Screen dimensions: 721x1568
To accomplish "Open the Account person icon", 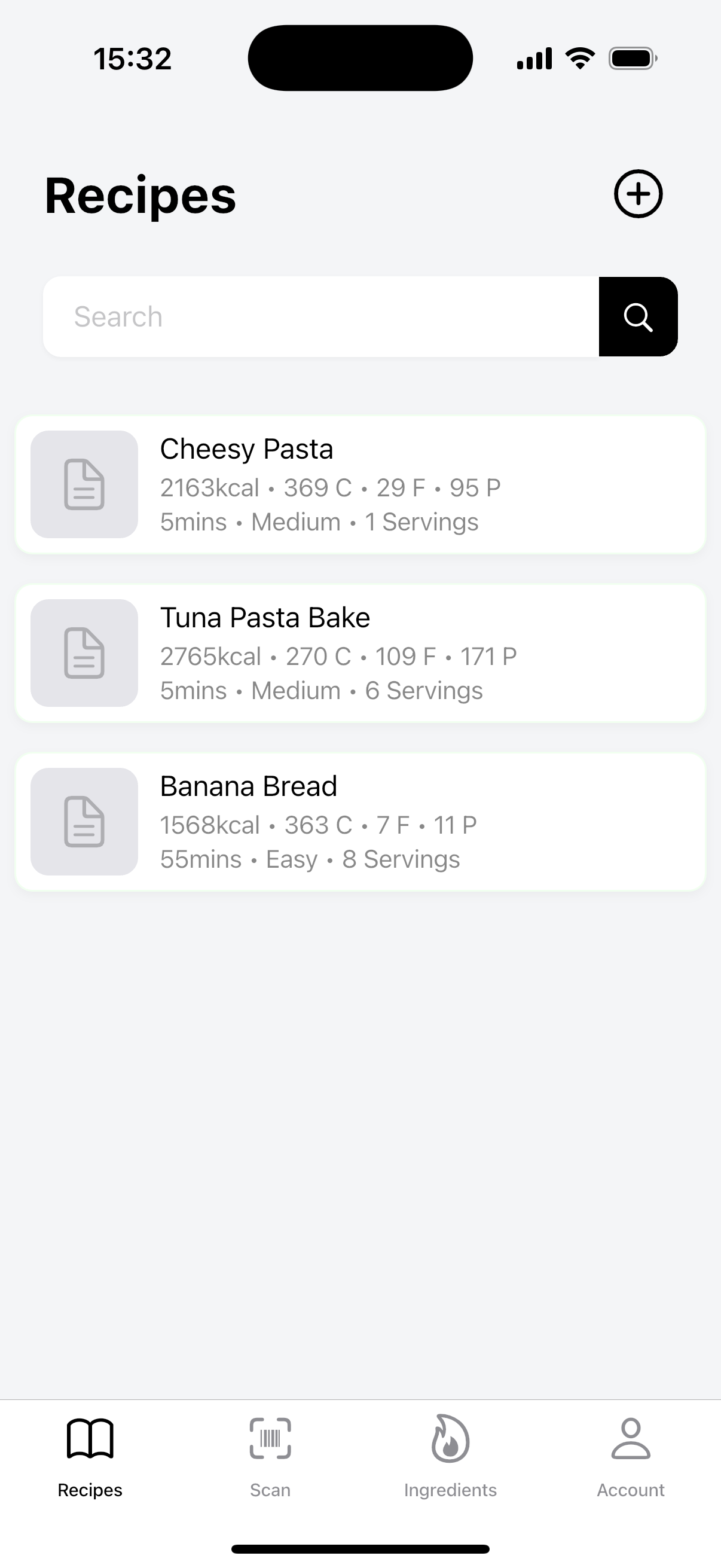I will [630, 1438].
